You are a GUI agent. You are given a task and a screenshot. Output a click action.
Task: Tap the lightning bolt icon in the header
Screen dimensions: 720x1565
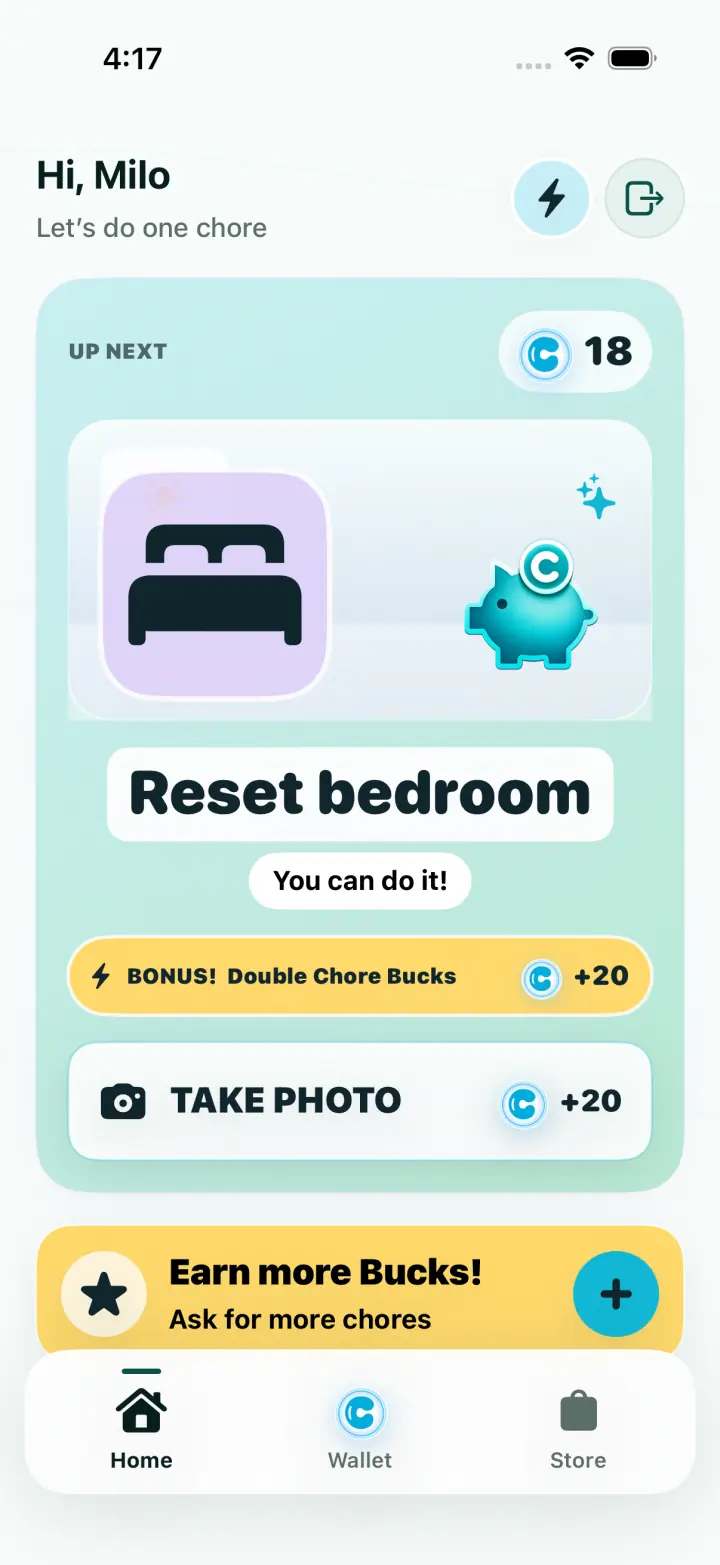[x=551, y=198]
